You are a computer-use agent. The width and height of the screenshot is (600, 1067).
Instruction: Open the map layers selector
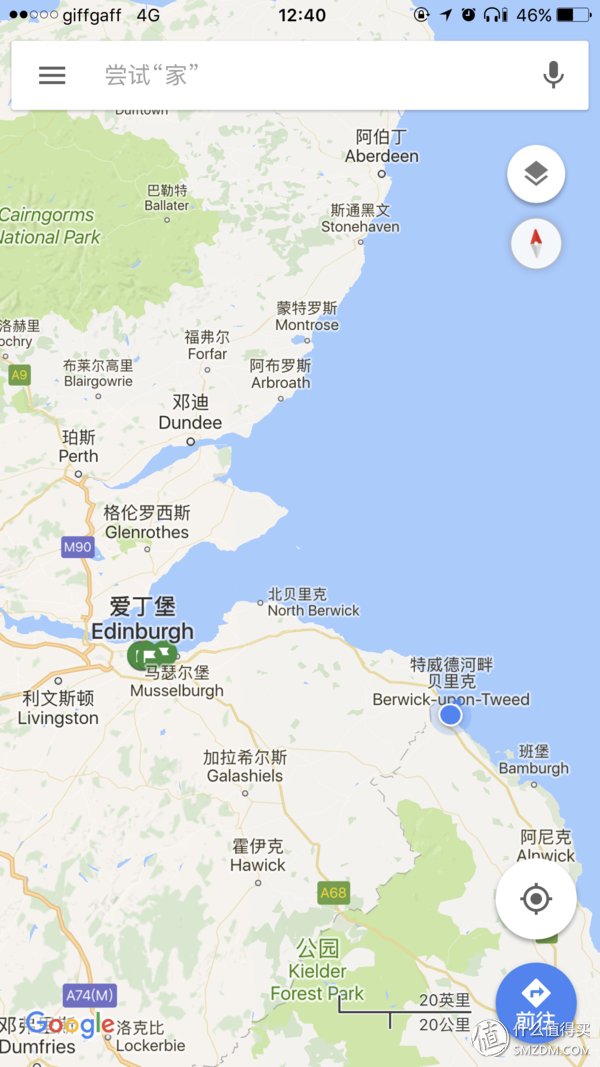pos(536,174)
